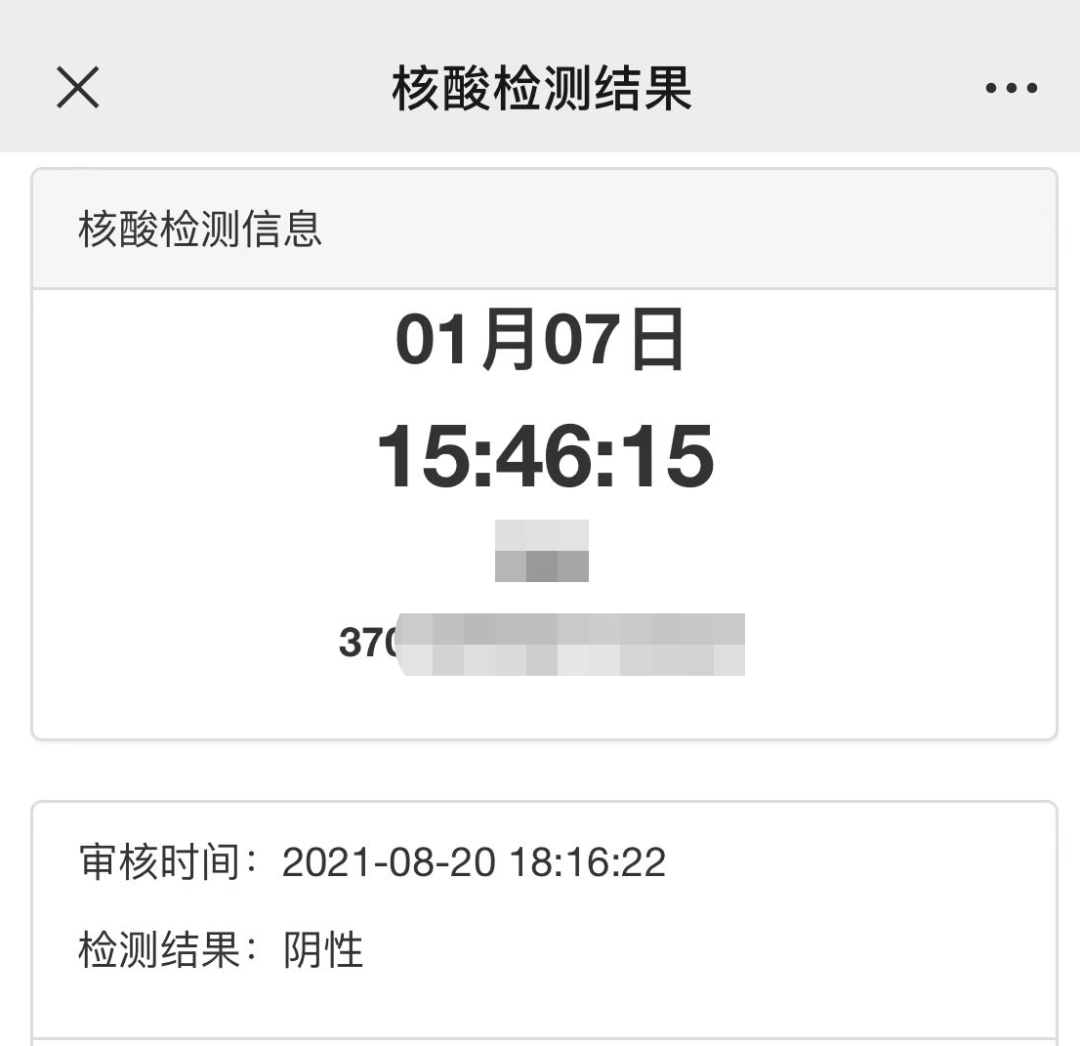Close the nucleic acid test result page
Image resolution: width=1080 pixels, height=1046 pixels.
click(x=78, y=88)
